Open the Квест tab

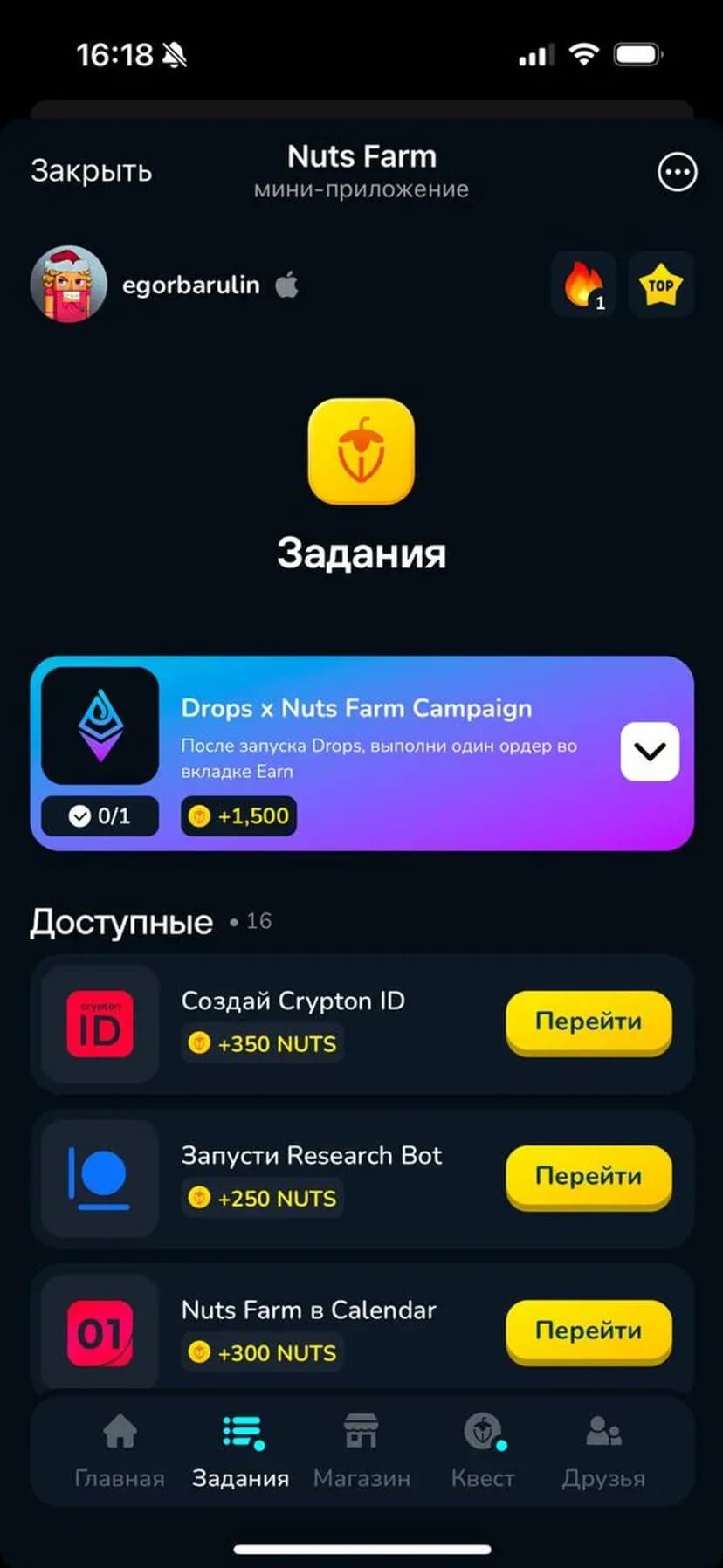tap(482, 1452)
